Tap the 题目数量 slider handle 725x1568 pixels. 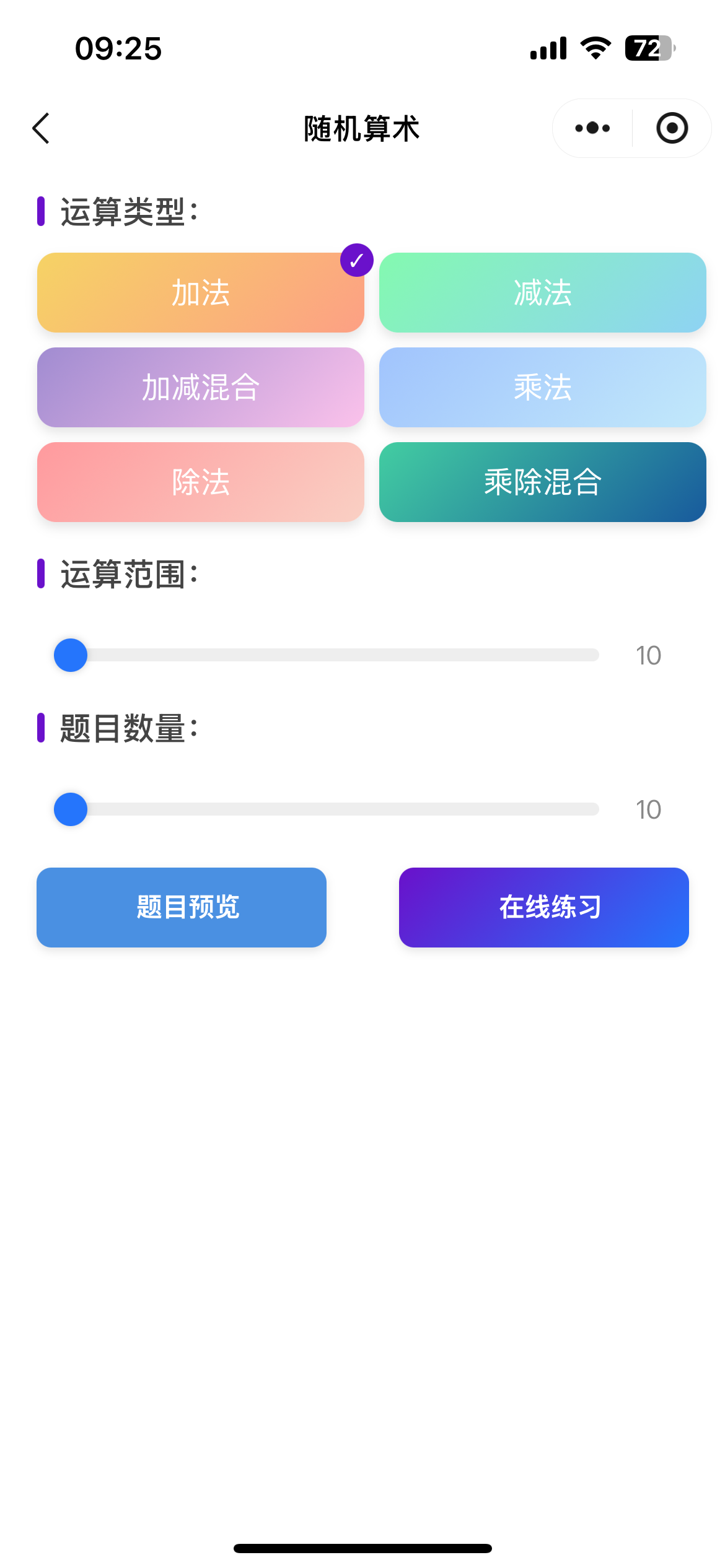click(x=71, y=809)
